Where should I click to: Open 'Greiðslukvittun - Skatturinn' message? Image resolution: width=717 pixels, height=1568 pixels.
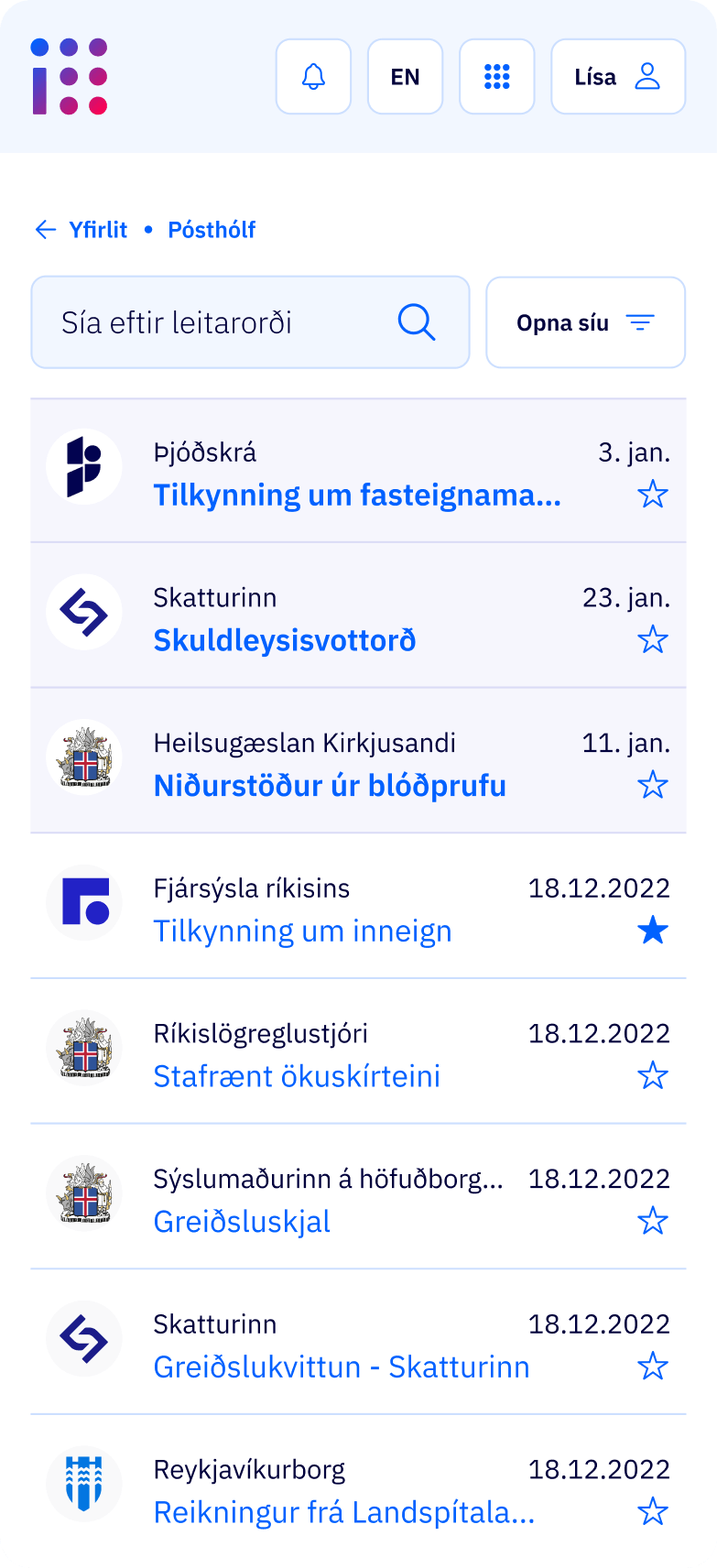tap(342, 1367)
